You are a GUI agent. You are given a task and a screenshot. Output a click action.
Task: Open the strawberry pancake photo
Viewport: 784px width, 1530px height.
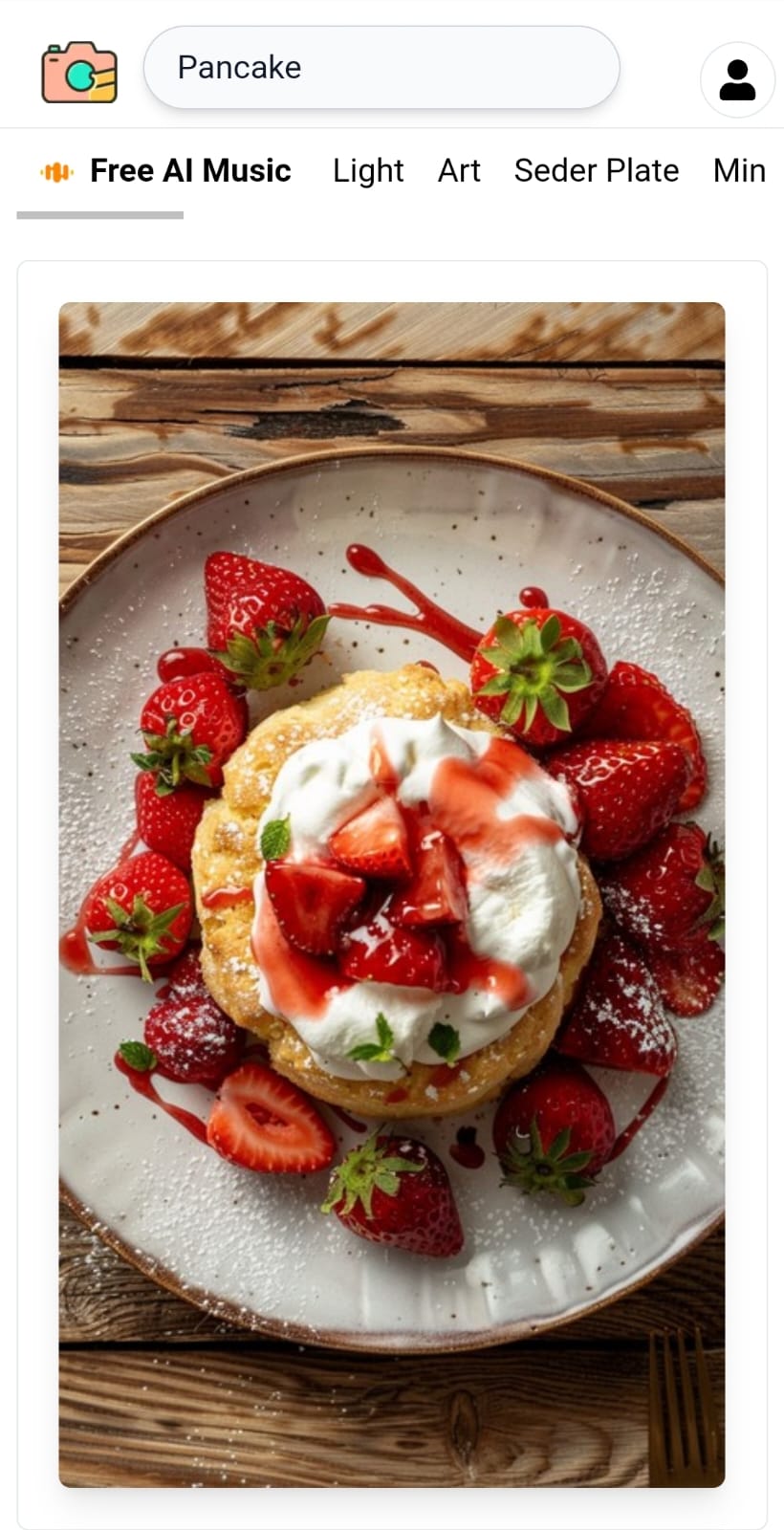(392, 895)
